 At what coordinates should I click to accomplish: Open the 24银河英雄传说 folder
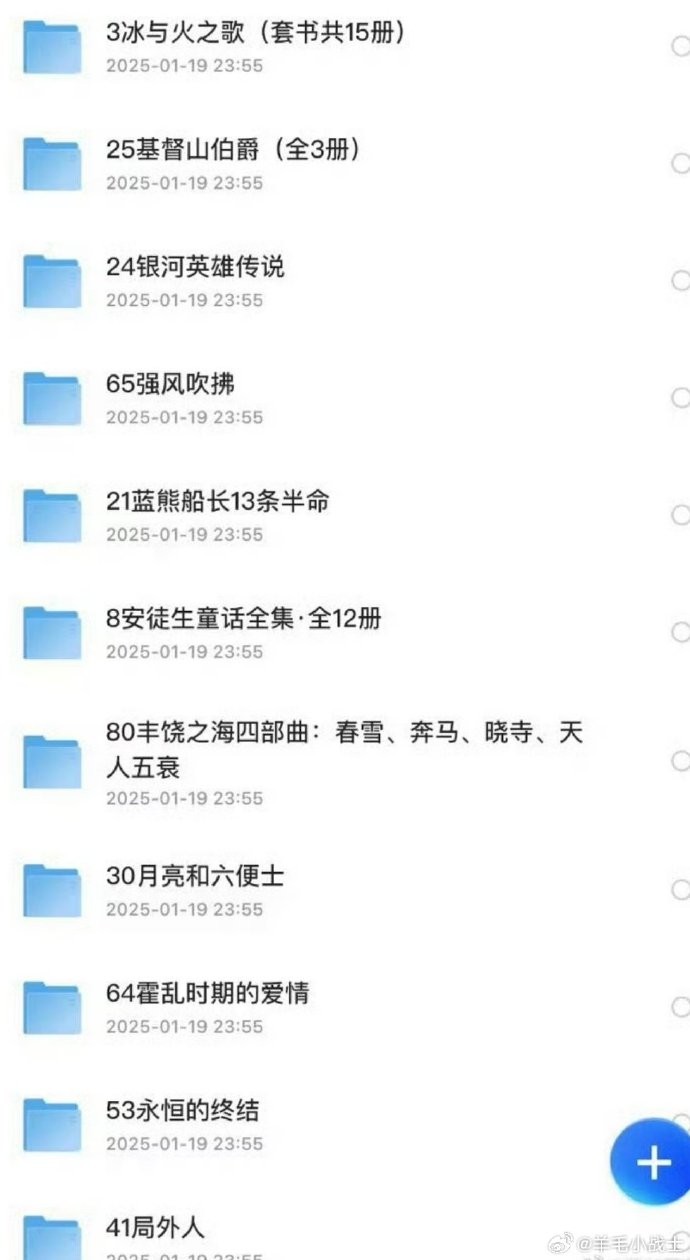(195, 267)
